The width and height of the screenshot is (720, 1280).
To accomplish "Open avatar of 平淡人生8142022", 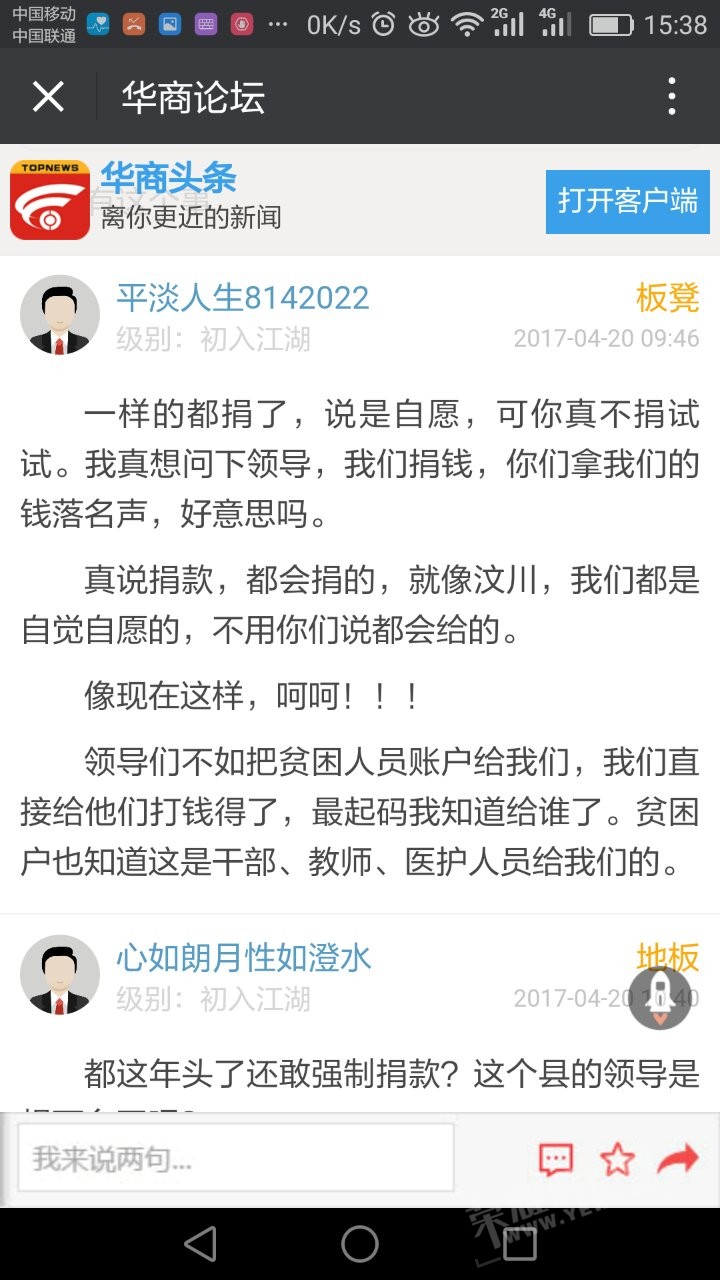I will coord(60,315).
